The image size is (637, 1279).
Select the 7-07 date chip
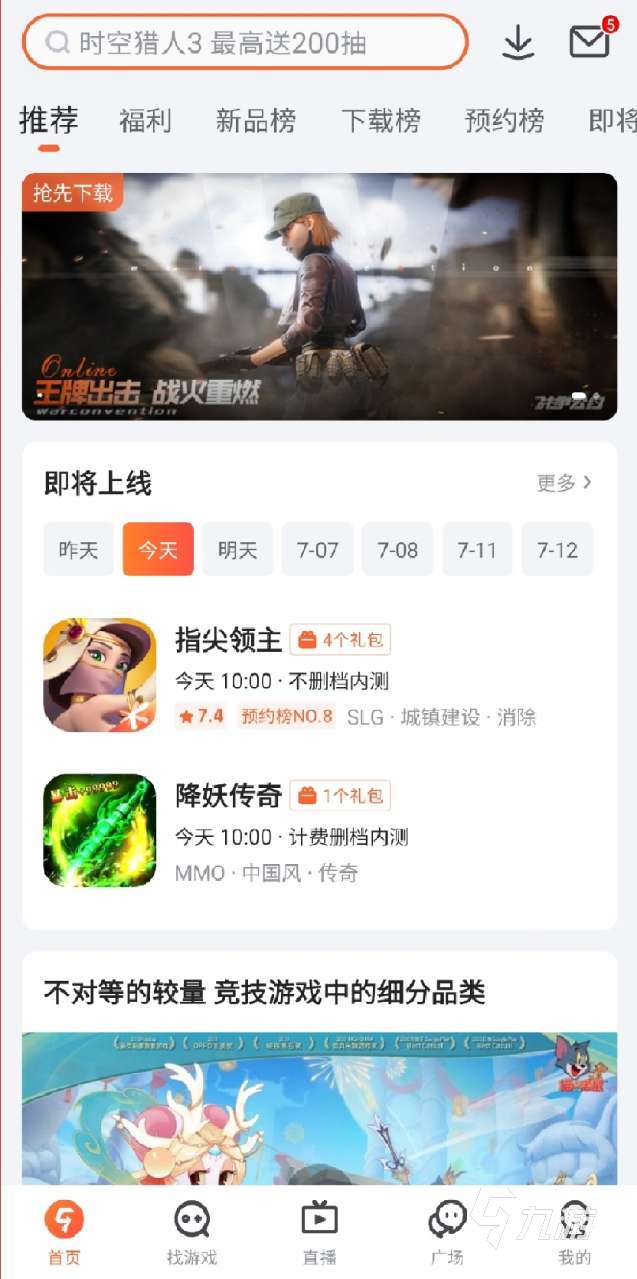(x=317, y=550)
